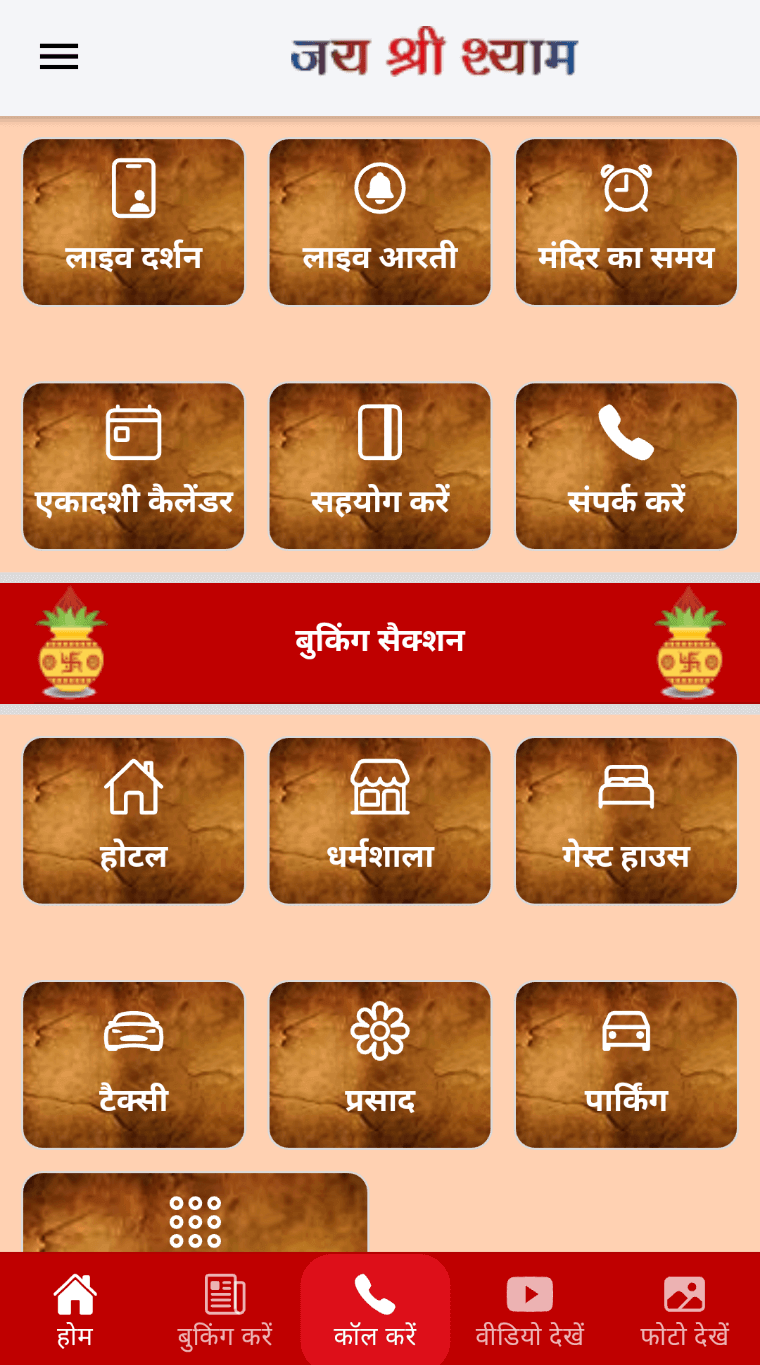Go to the वीडियो देखें tab
The width and height of the screenshot is (760, 1365).
pyautogui.click(x=529, y=1309)
